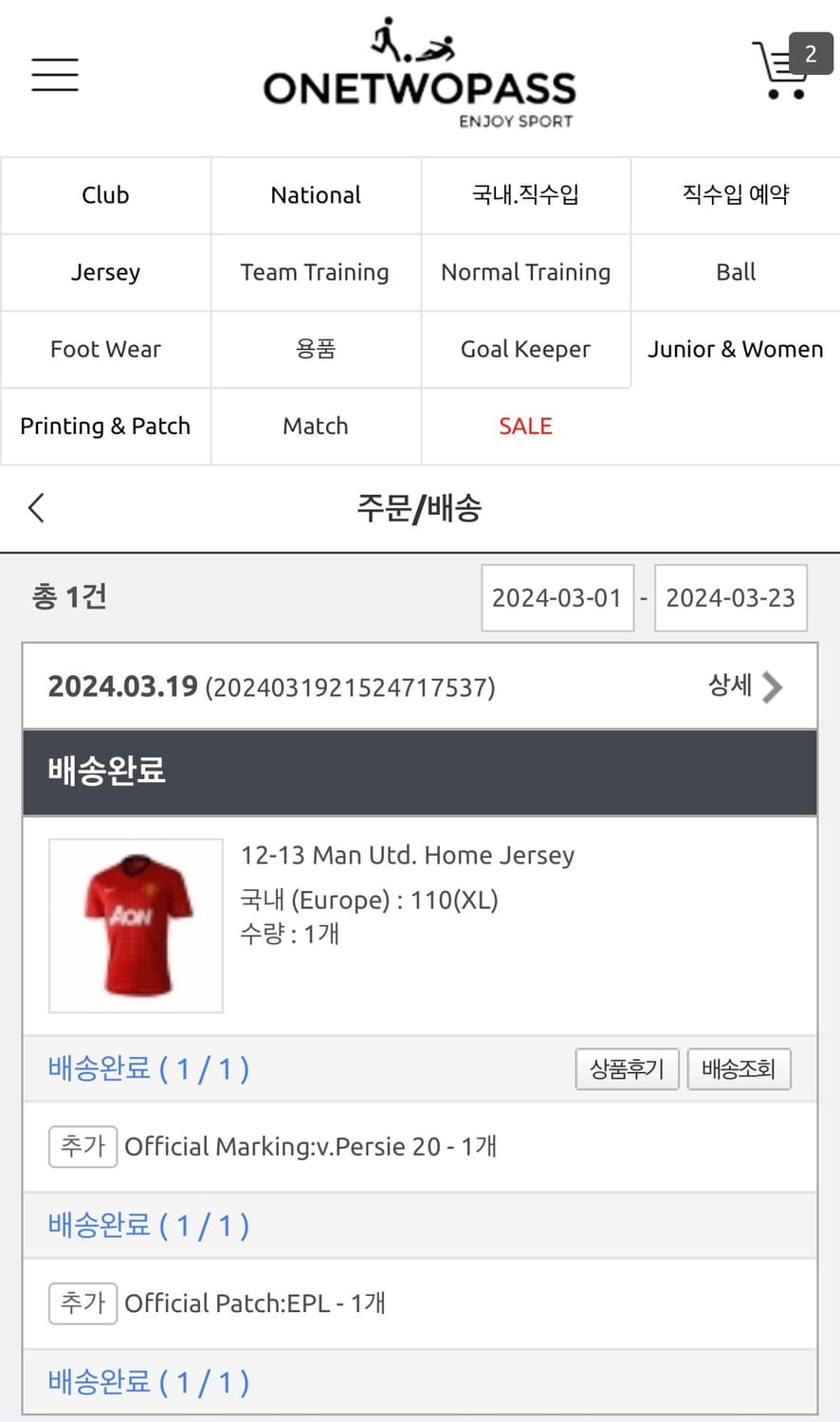Change the end date 2024-03-23
840x1422 pixels.
click(731, 597)
